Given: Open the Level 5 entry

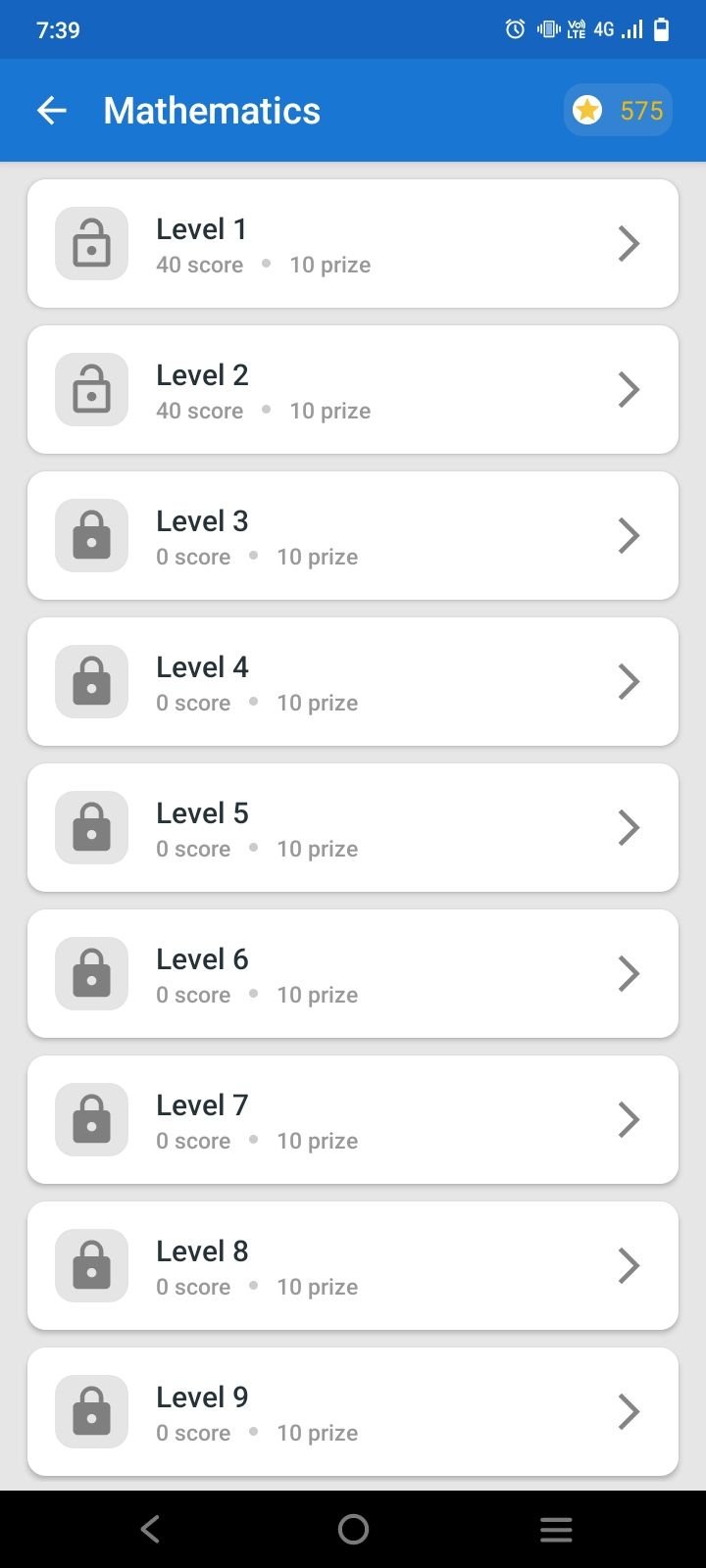Looking at the screenshot, I should point(353,828).
